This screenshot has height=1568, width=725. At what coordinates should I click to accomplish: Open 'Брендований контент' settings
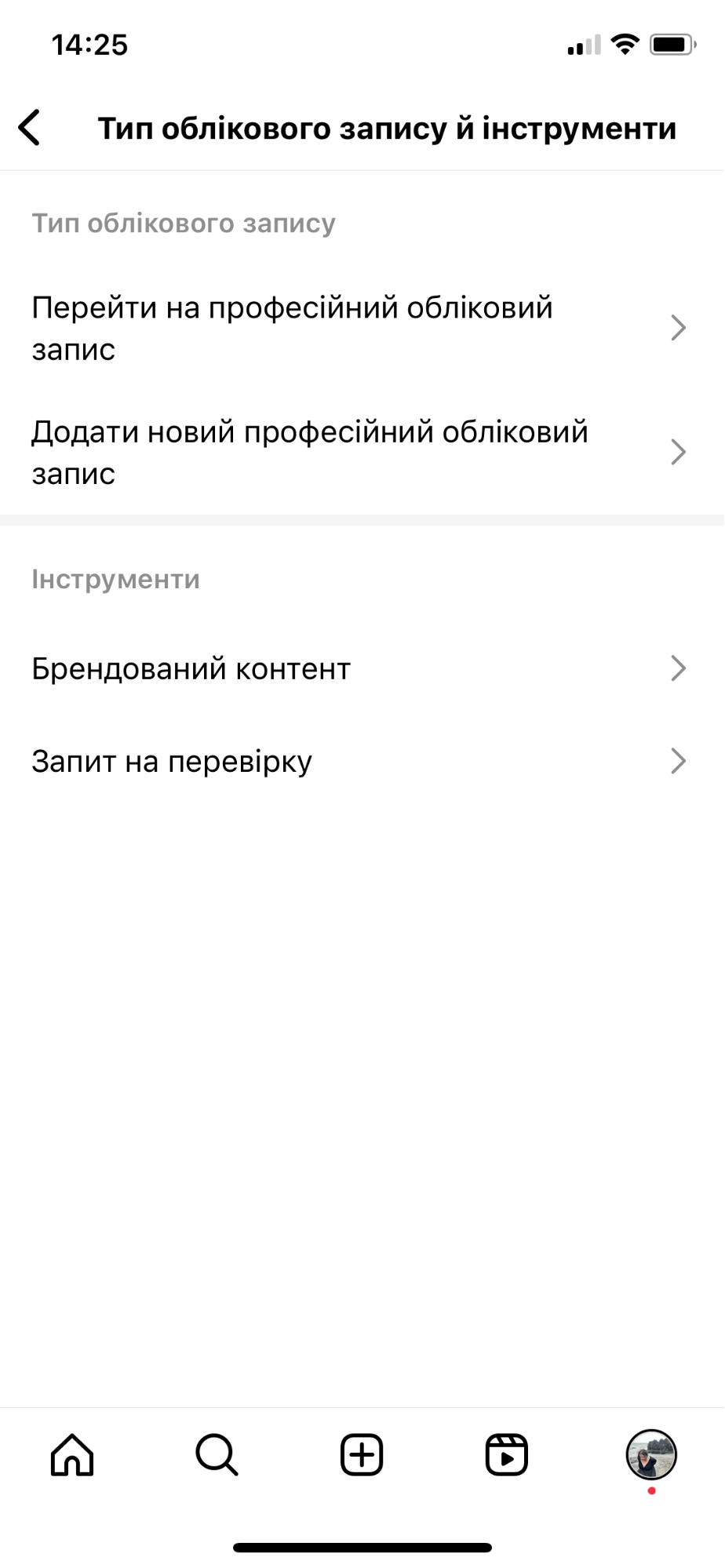pyautogui.click(x=190, y=669)
